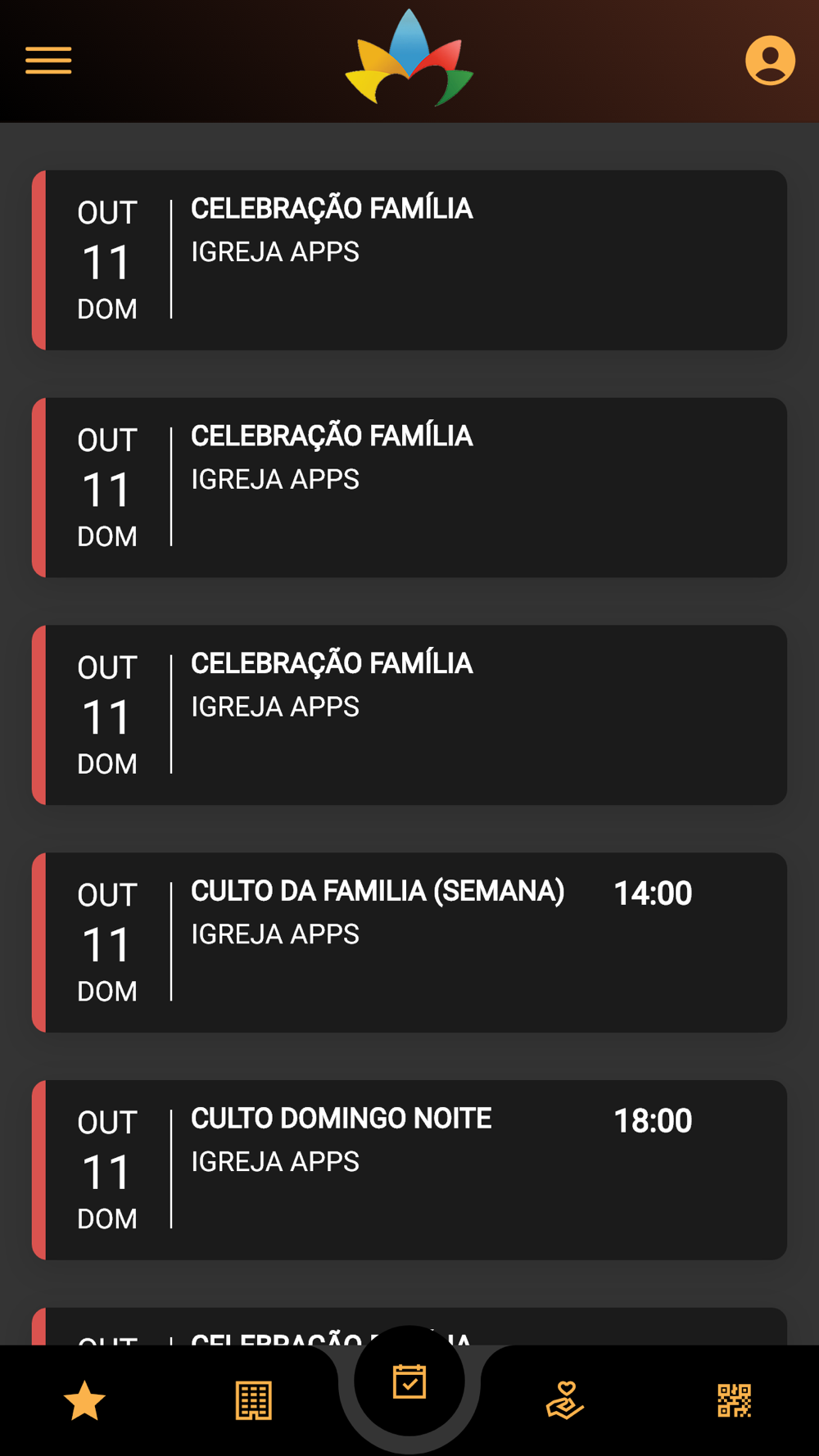Open the Culto da Familia (Semana) event
819x1456 pixels.
click(409, 943)
